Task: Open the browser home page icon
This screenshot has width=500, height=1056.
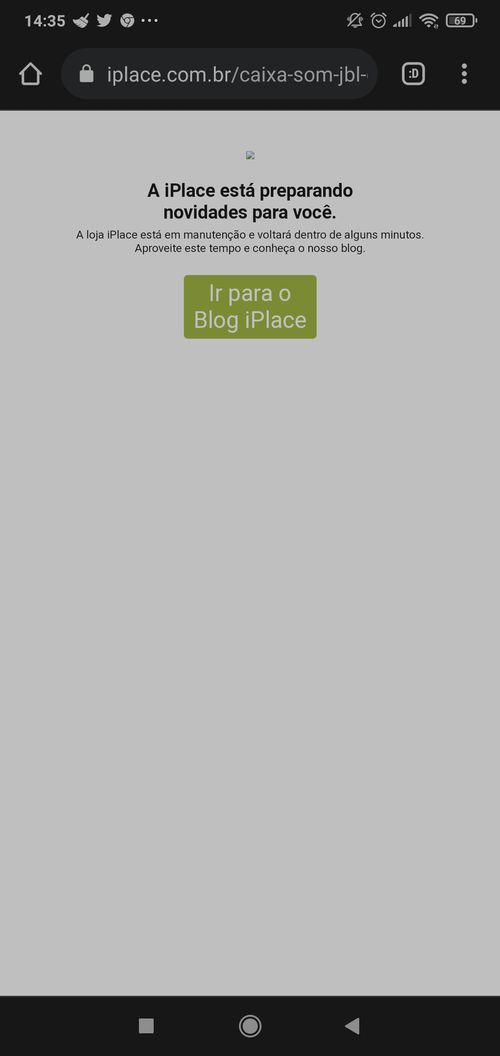Action: click(x=31, y=74)
